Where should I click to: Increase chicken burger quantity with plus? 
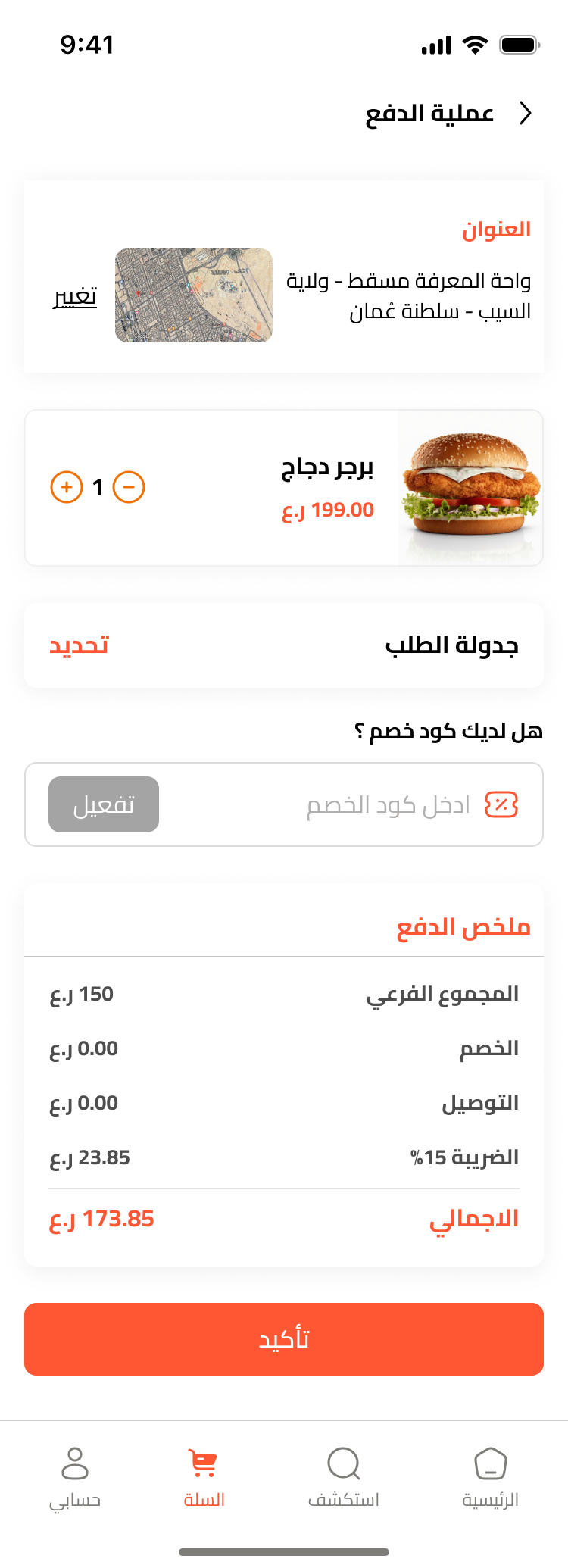pyautogui.click(x=67, y=487)
